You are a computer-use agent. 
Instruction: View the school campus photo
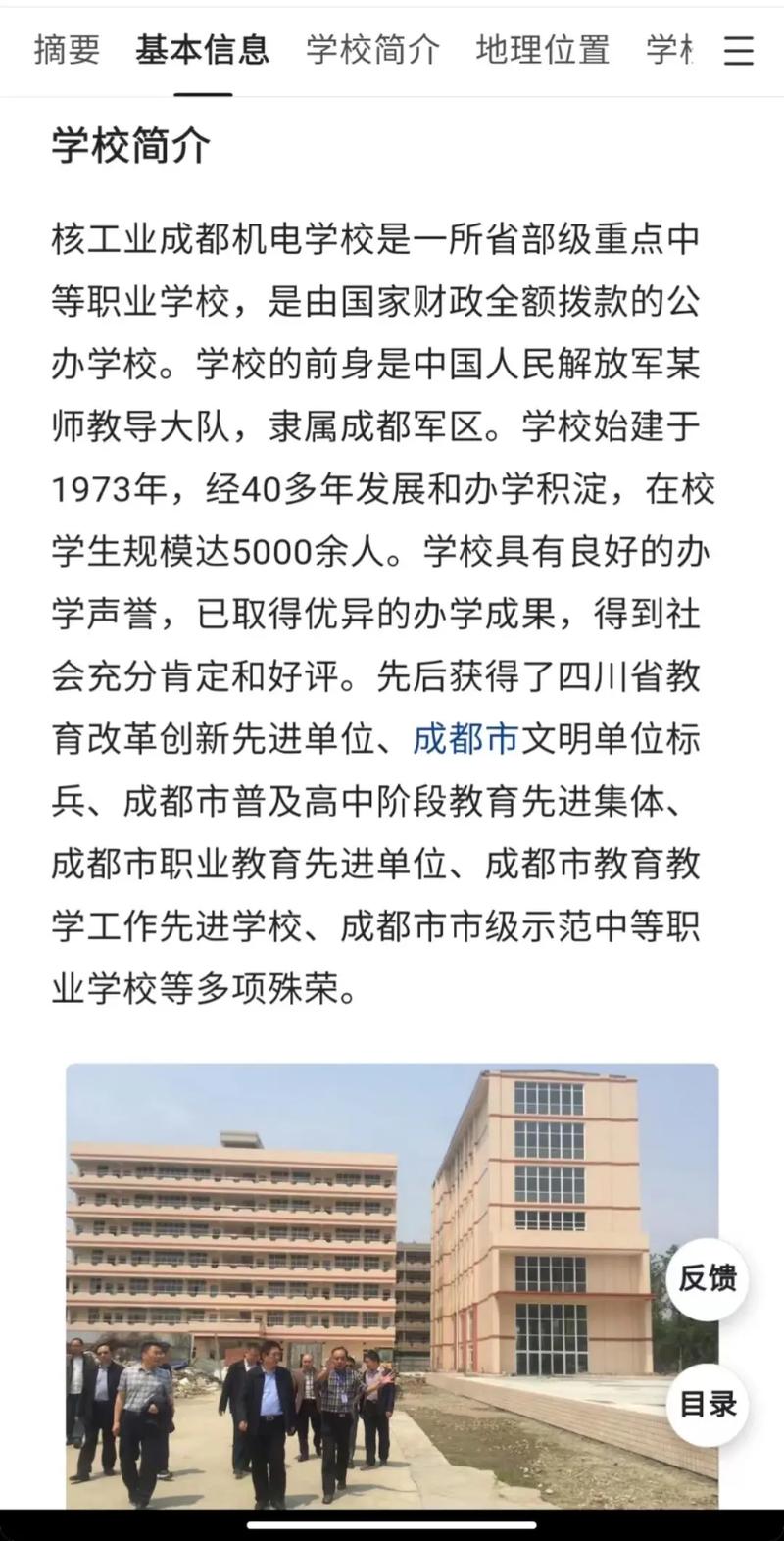click(x=392, y=1285)
